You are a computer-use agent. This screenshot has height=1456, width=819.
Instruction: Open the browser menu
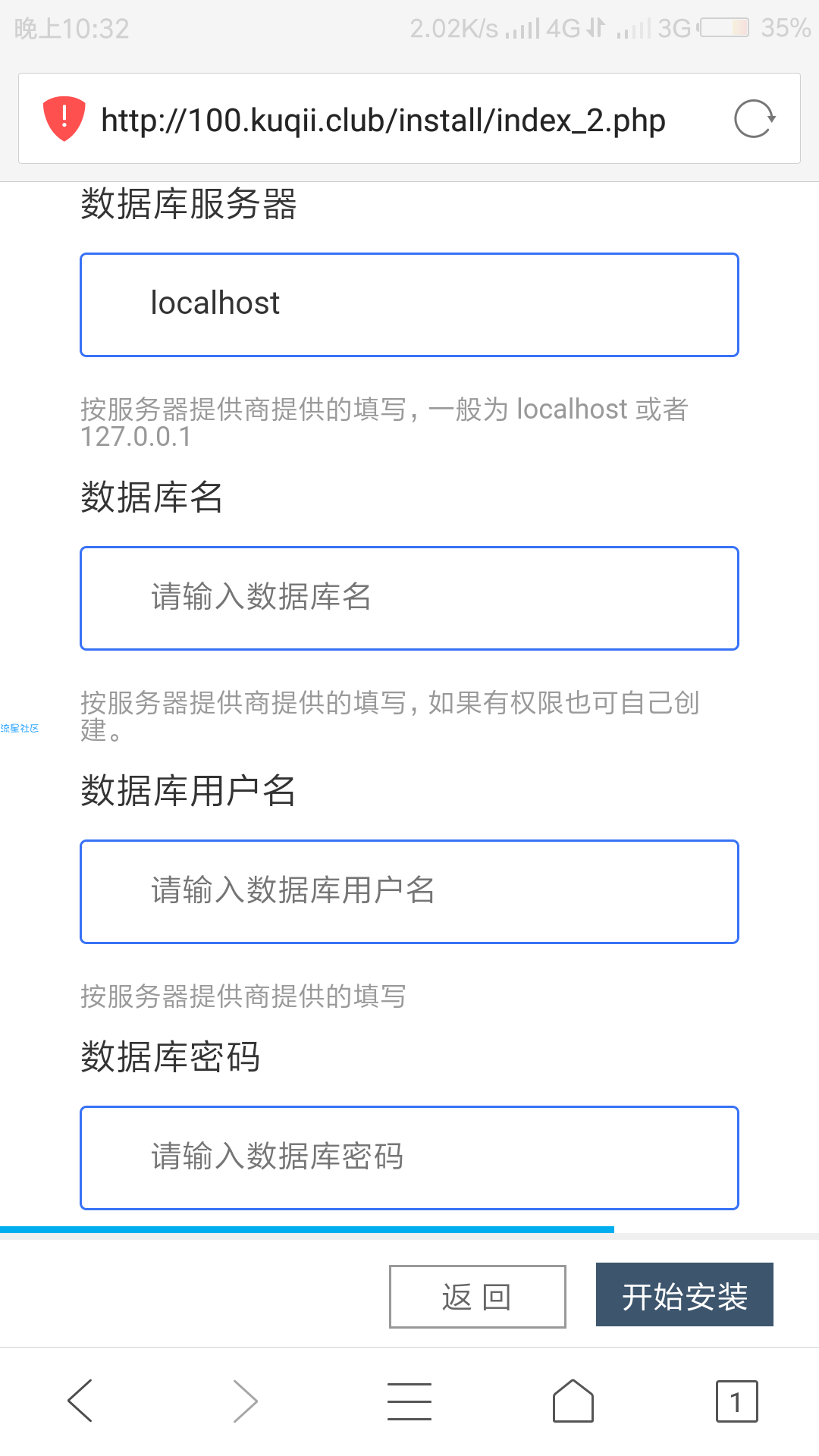click(409, 1400)
